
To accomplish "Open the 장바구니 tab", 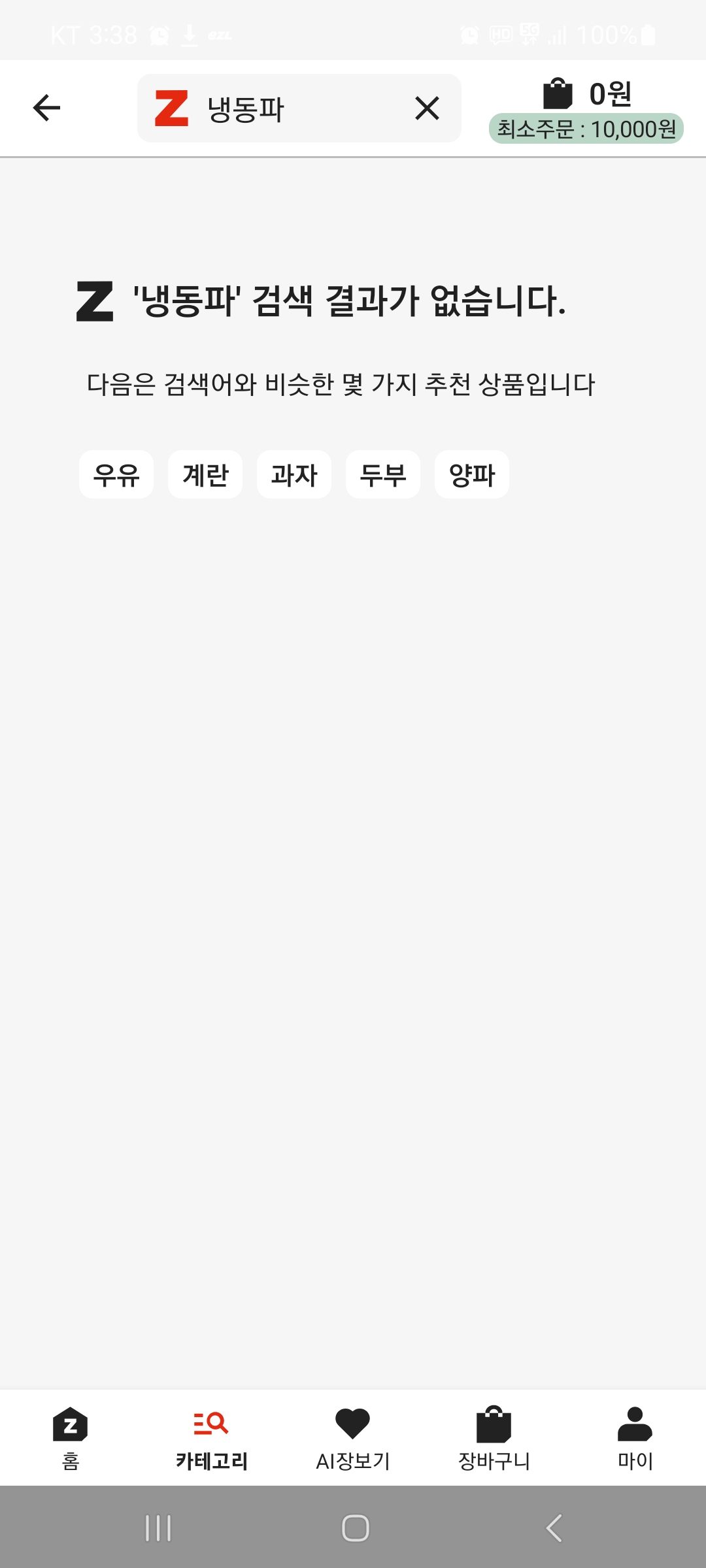I will coord(494,1437).
